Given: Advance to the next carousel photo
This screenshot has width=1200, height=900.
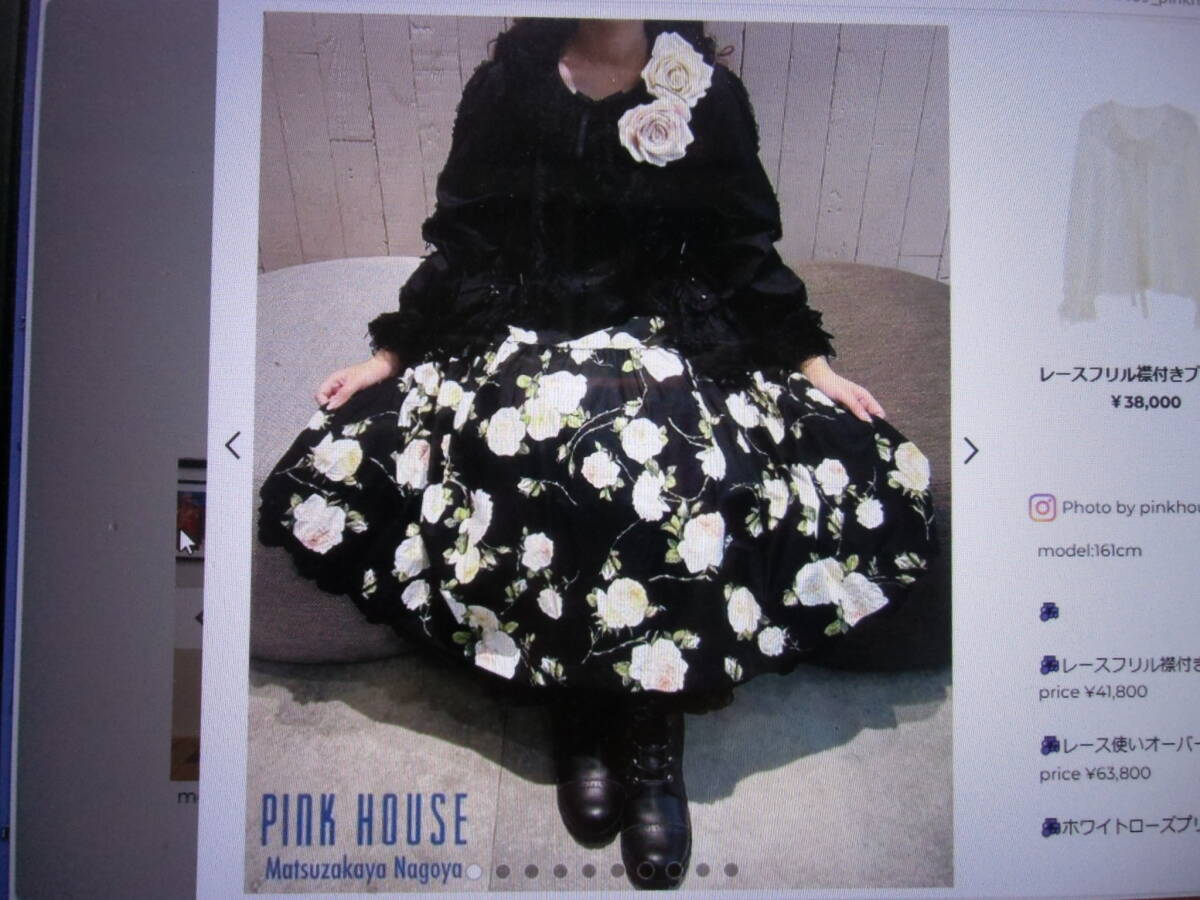Looking at the screenshot, I should click(970, 450).
